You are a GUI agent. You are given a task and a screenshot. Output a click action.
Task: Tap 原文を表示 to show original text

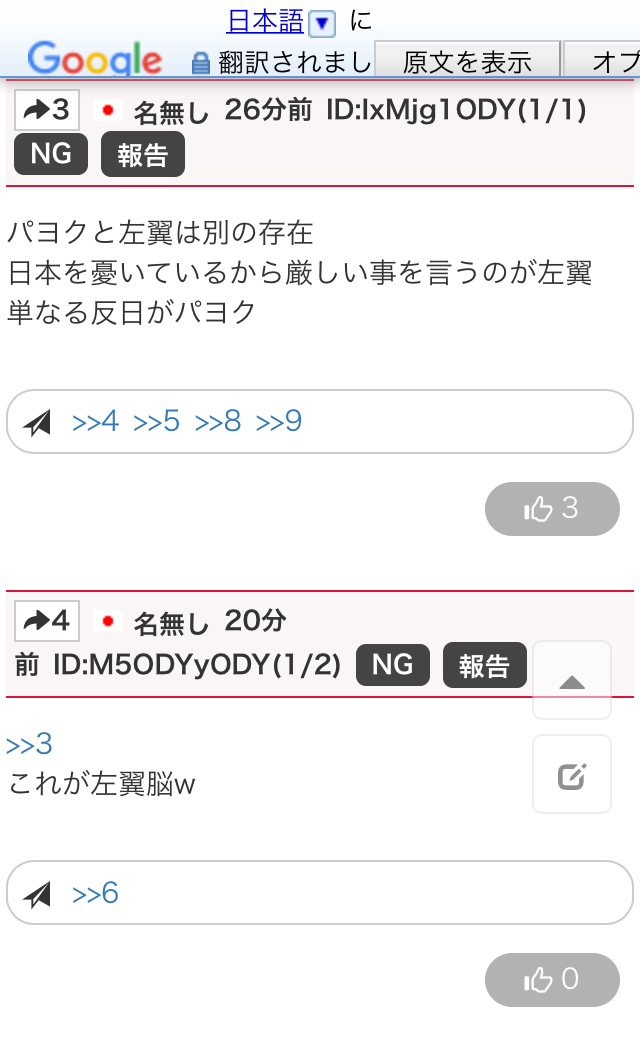tap(467, 61)
